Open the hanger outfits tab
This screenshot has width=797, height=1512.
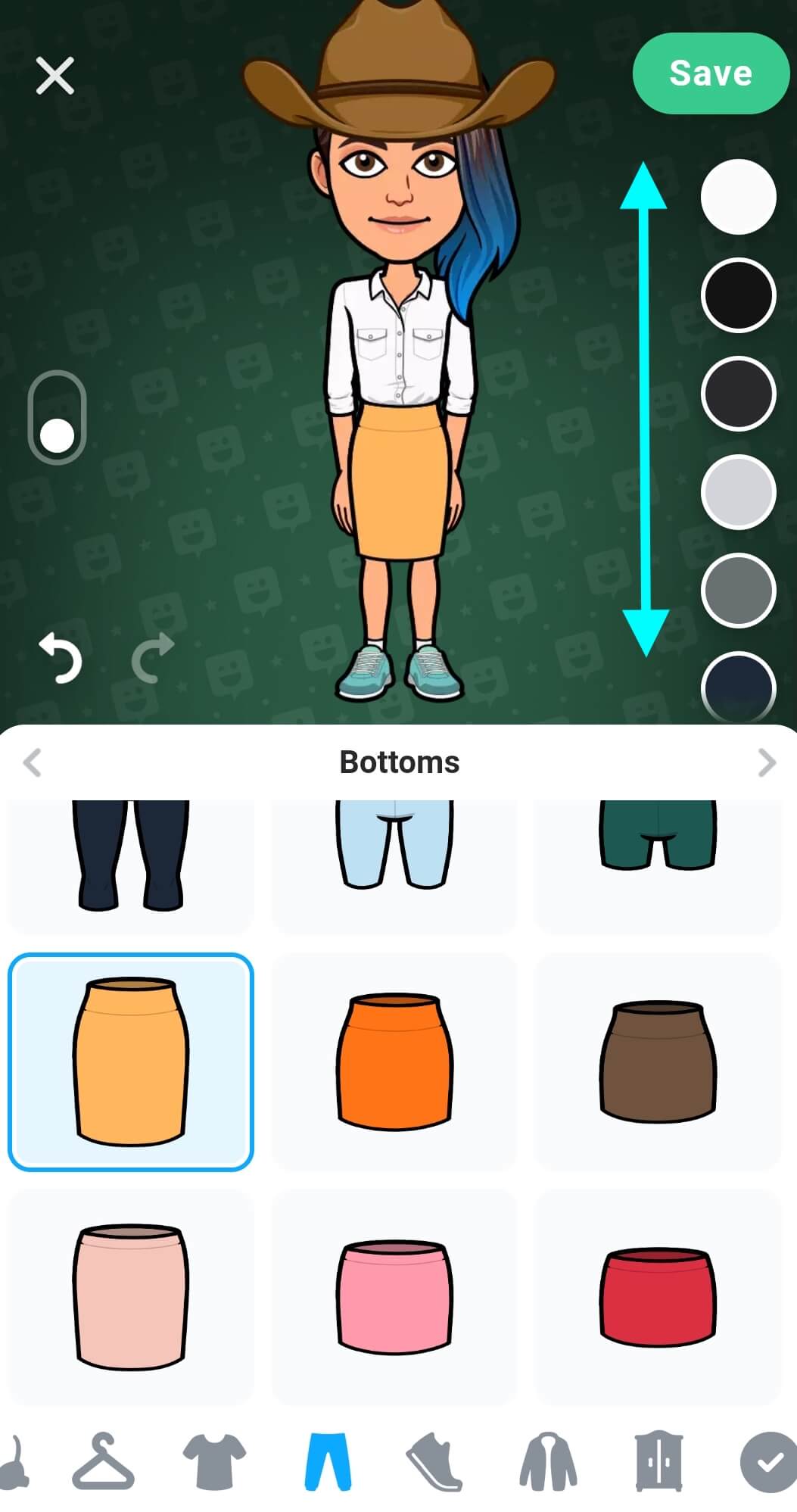point(103,1461)
